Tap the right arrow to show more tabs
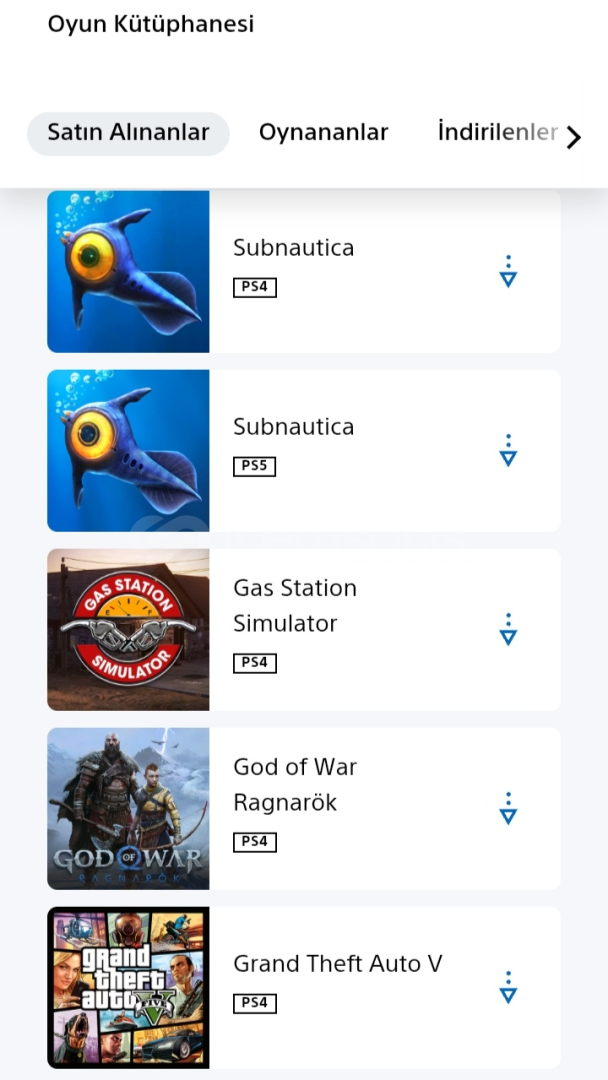This screenshot has width=608, height=1080. (x=574, y=138)
